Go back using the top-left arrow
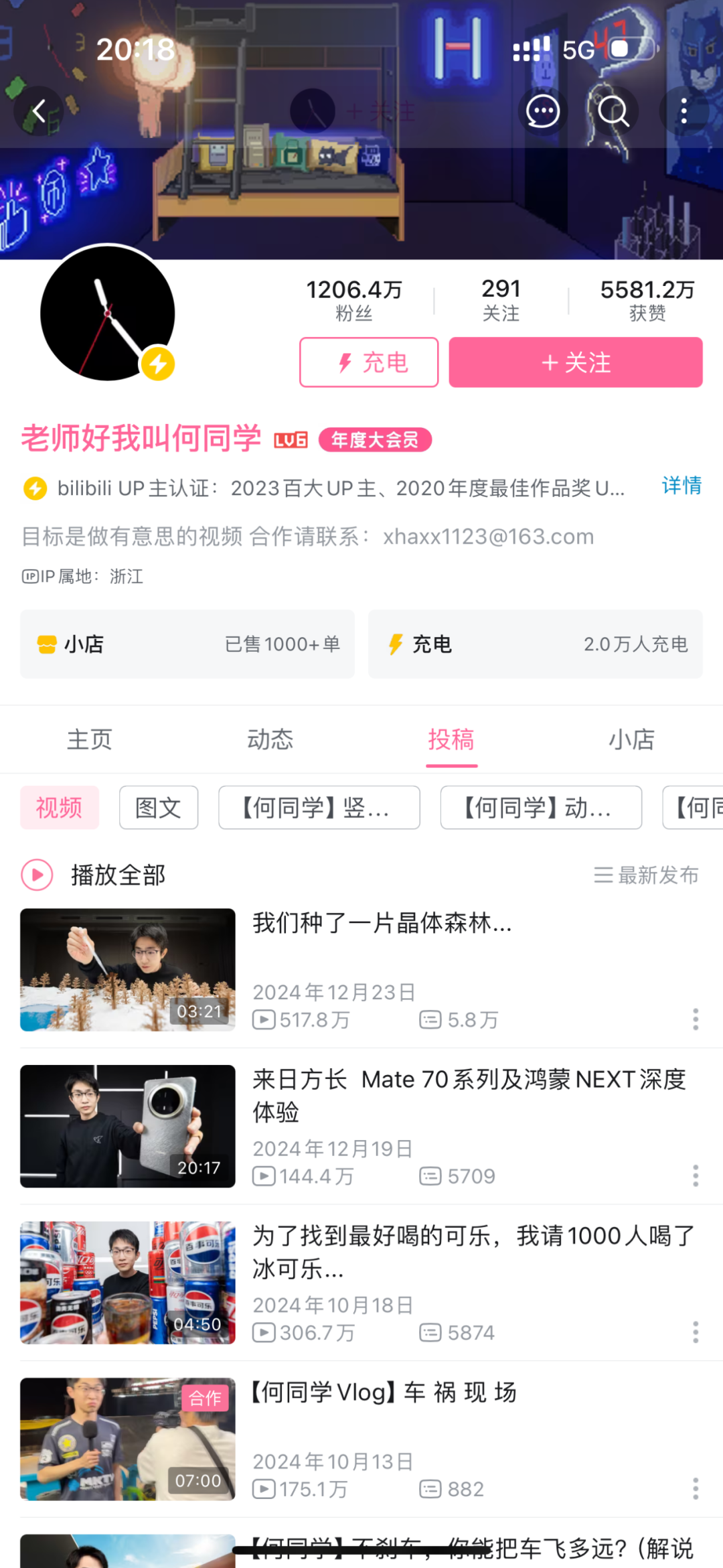Viewport: 723px width, 1568px height. coord(39,111)
